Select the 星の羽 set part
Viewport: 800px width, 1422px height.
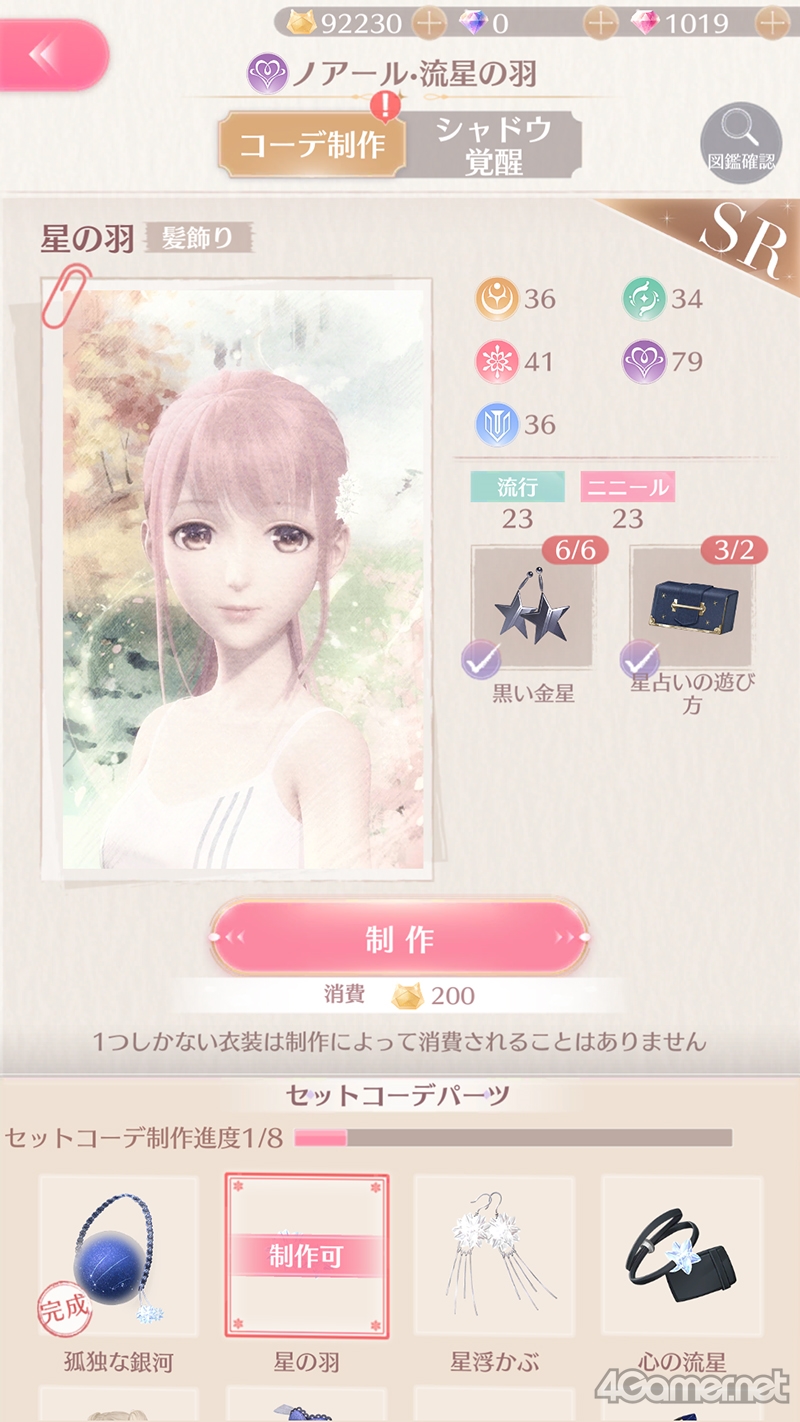click(307, 1258)
